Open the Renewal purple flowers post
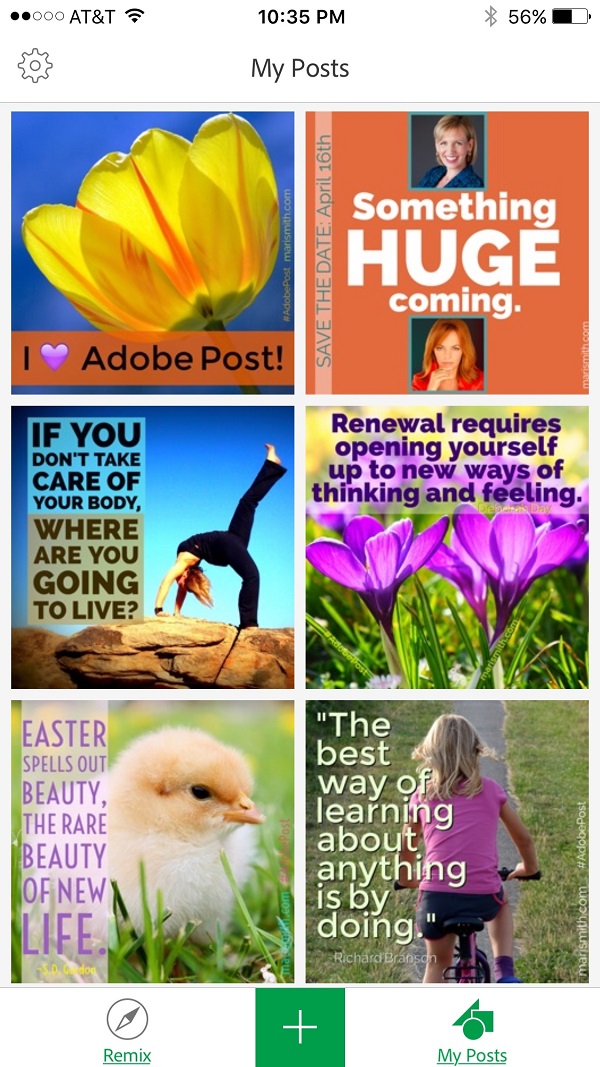Screen dimensions: 600x1067 tap(447, 547)
